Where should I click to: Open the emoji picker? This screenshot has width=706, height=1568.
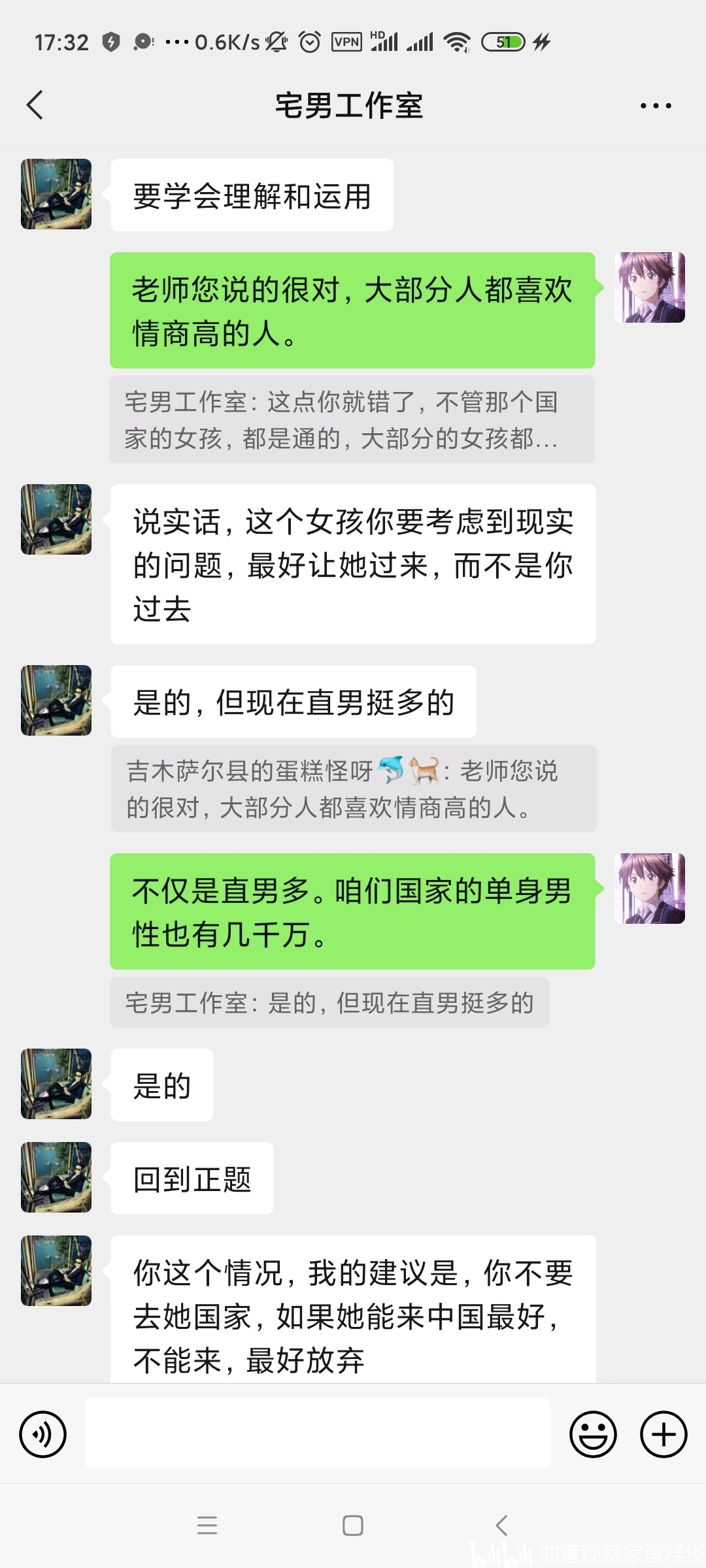tap(593, 1435)
